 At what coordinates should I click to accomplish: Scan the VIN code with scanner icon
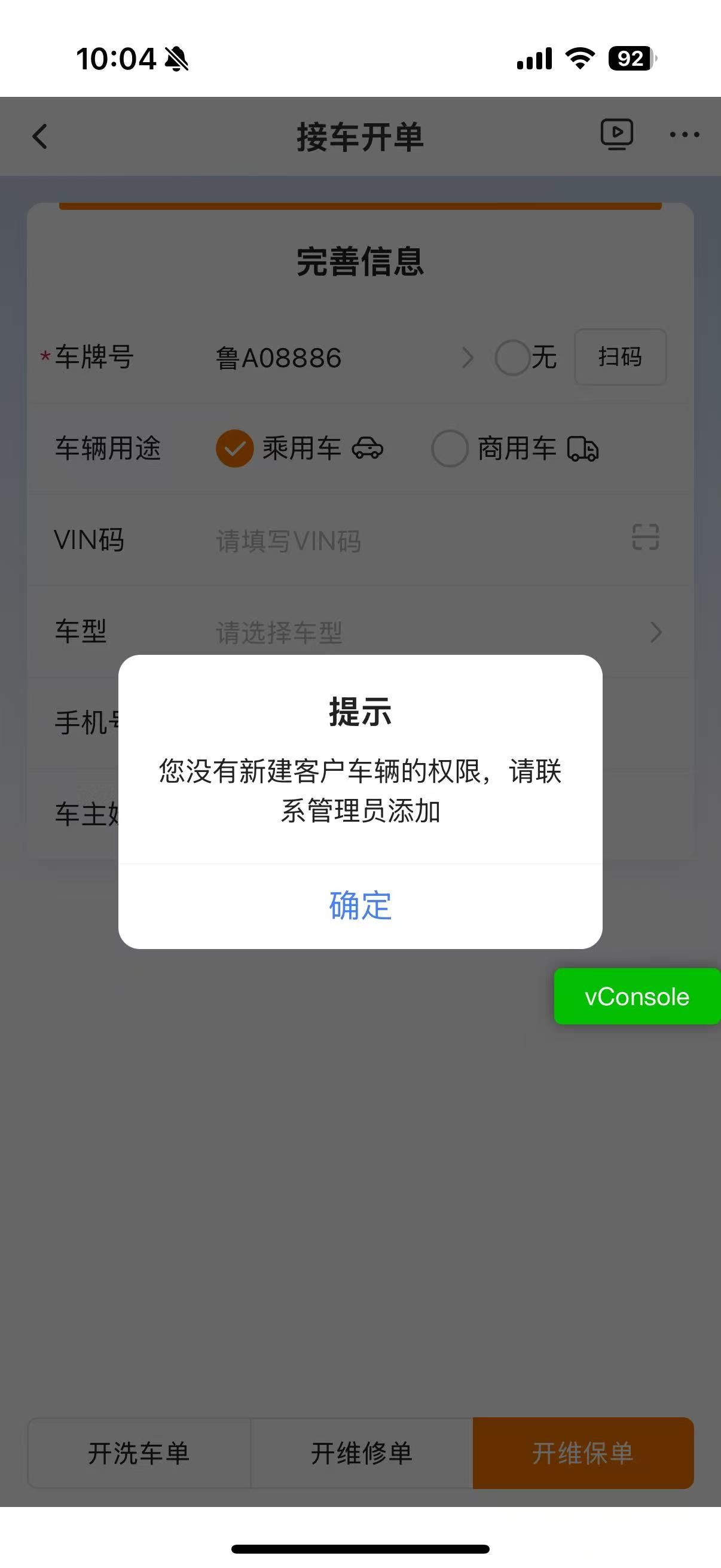pyautogui.click(x=645, y=538)
